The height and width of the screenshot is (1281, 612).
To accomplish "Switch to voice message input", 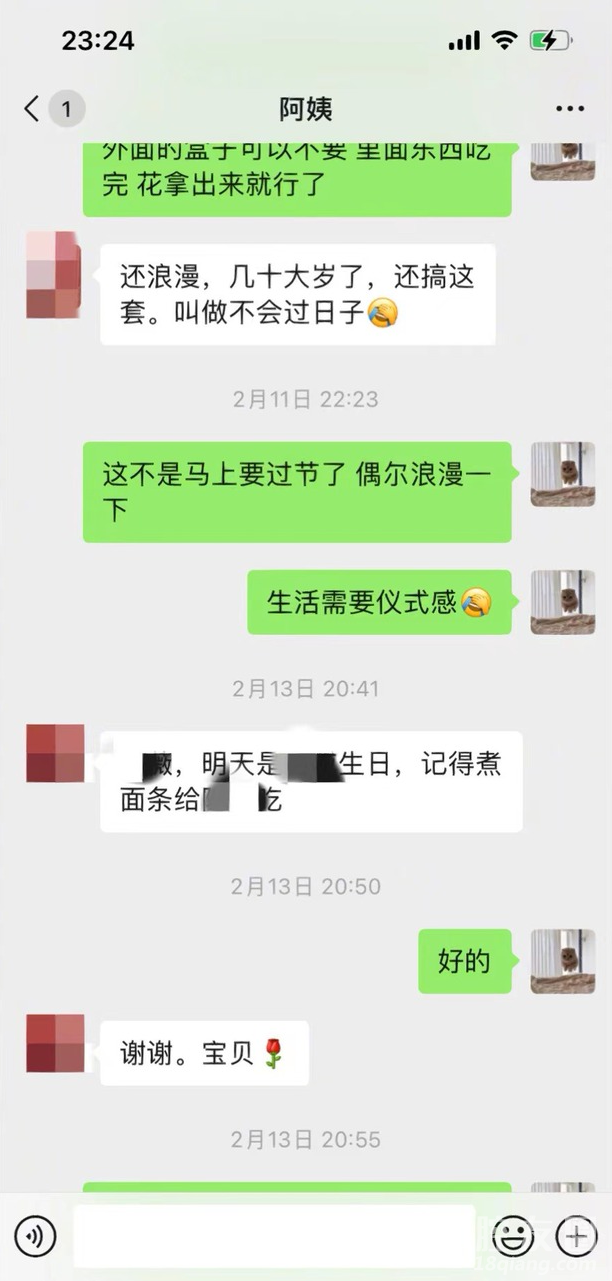I will coord(36,1238).
